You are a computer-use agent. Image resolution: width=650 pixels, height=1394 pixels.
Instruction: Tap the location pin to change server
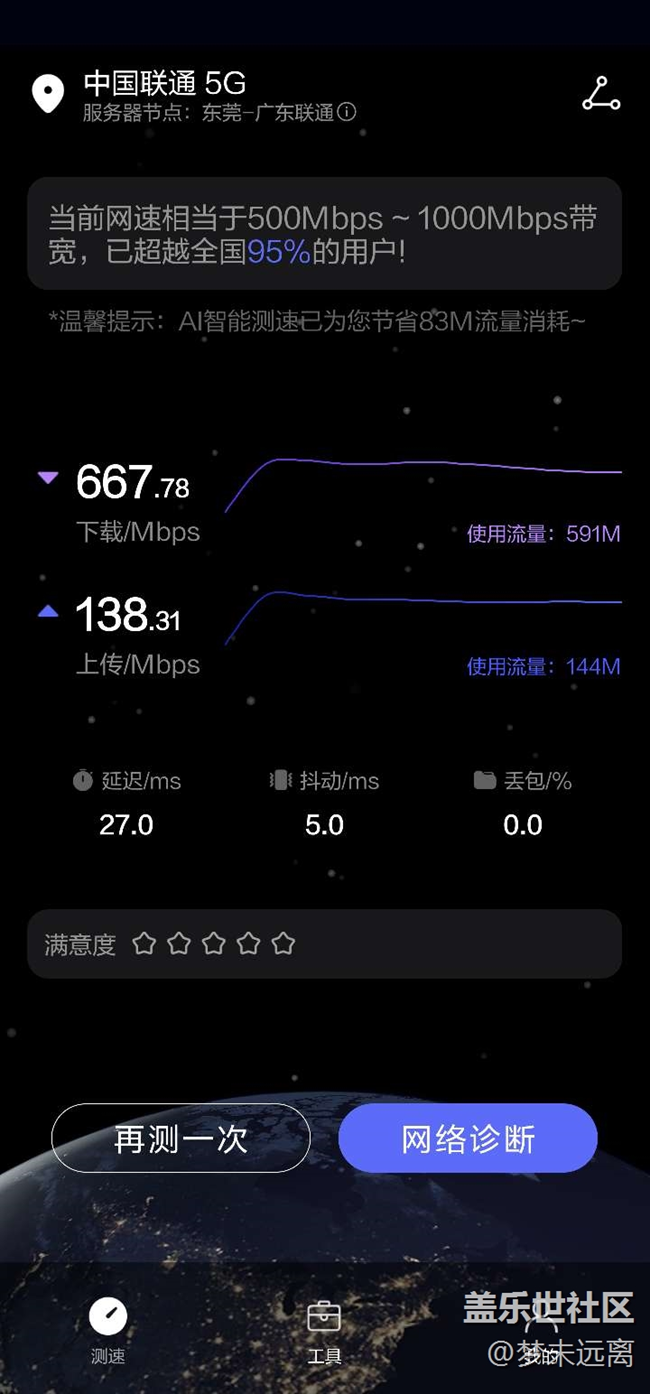pyautogui.click(x=48, y=94)
